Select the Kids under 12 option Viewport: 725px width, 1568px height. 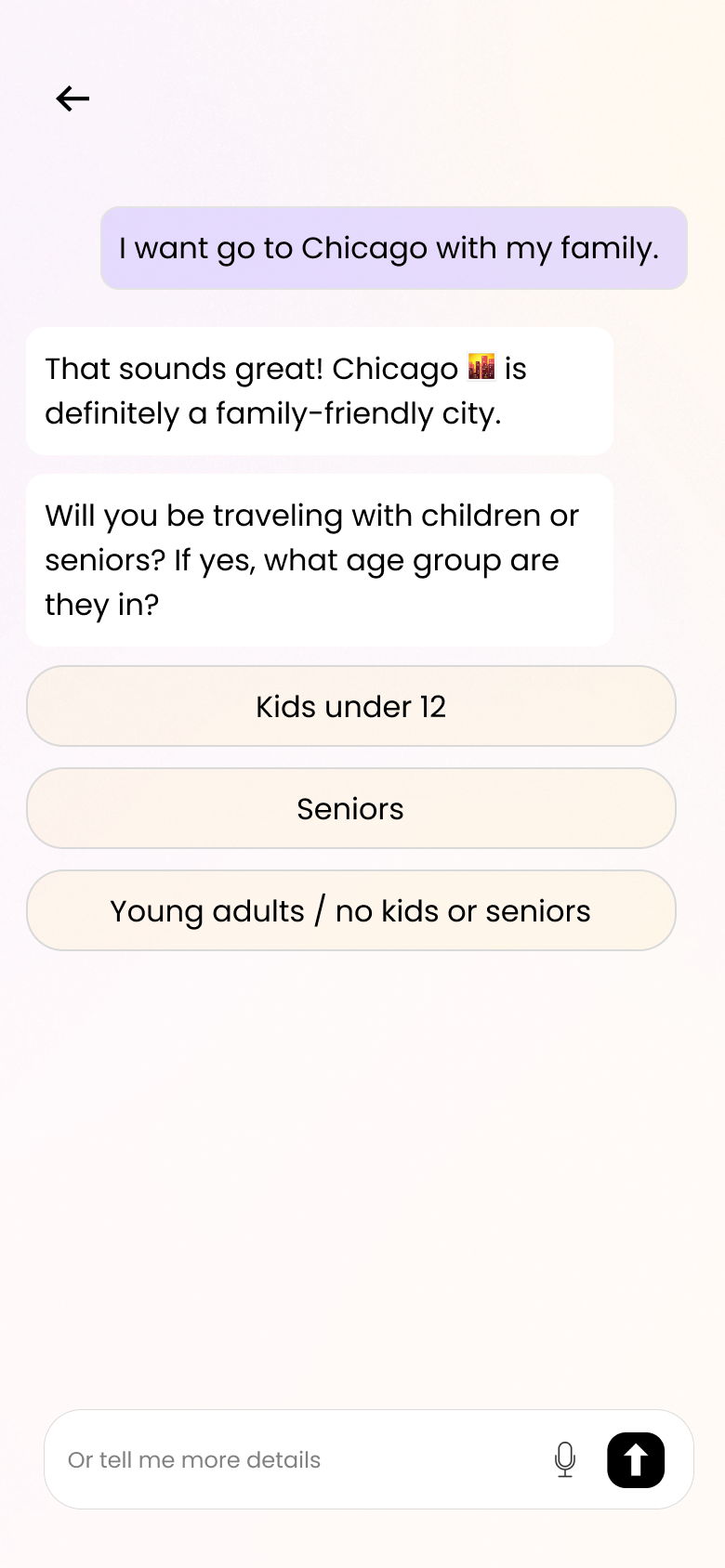tap(351, 706)
